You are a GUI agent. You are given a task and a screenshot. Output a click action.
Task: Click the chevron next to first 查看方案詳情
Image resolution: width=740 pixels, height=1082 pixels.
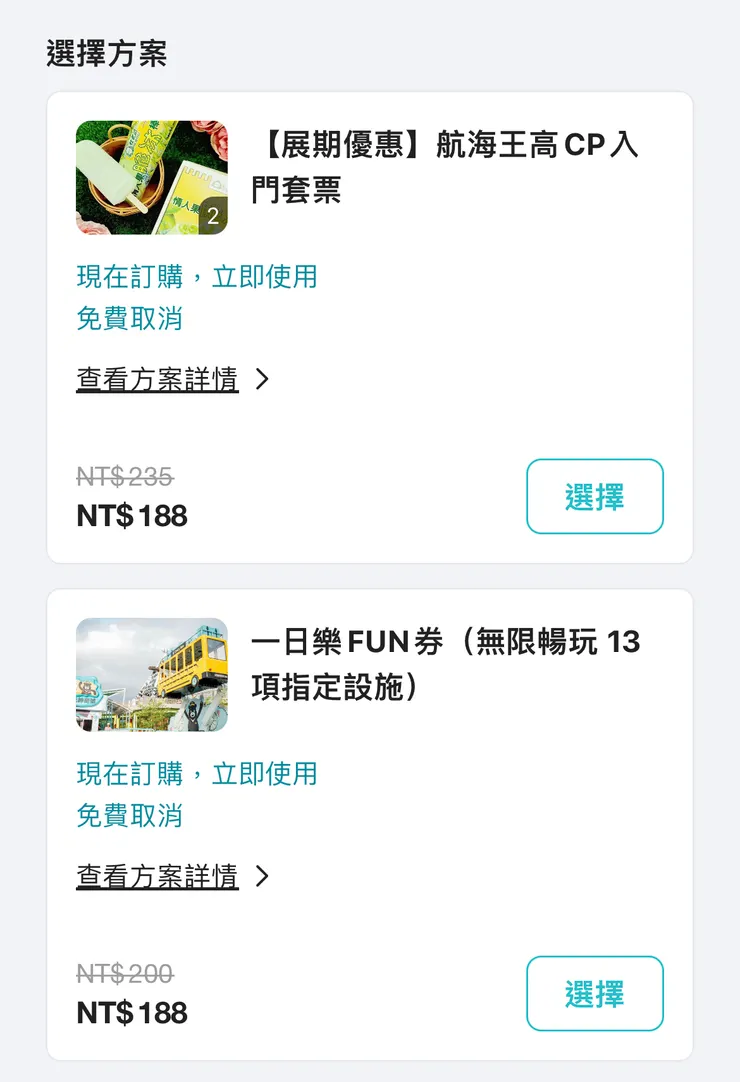262,379
